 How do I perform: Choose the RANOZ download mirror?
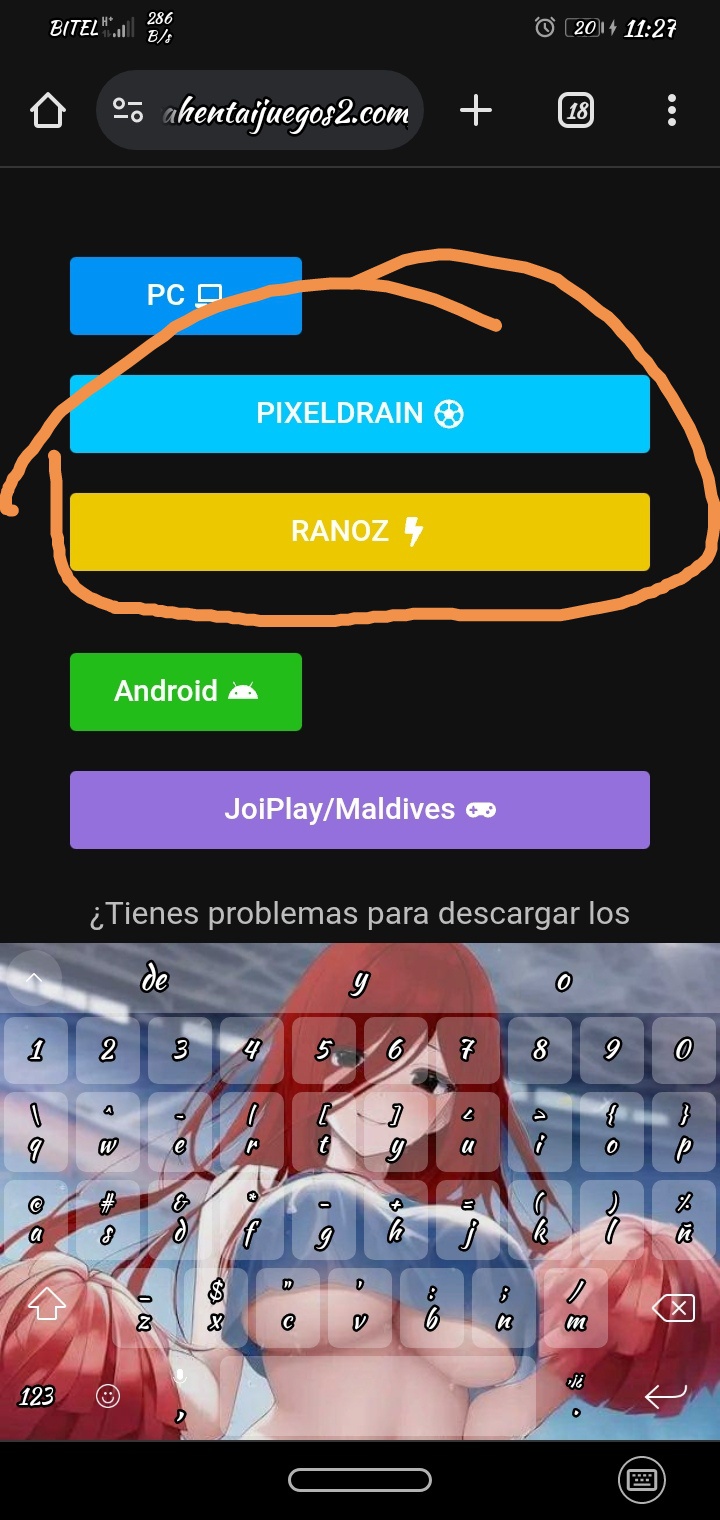[359, 532]
